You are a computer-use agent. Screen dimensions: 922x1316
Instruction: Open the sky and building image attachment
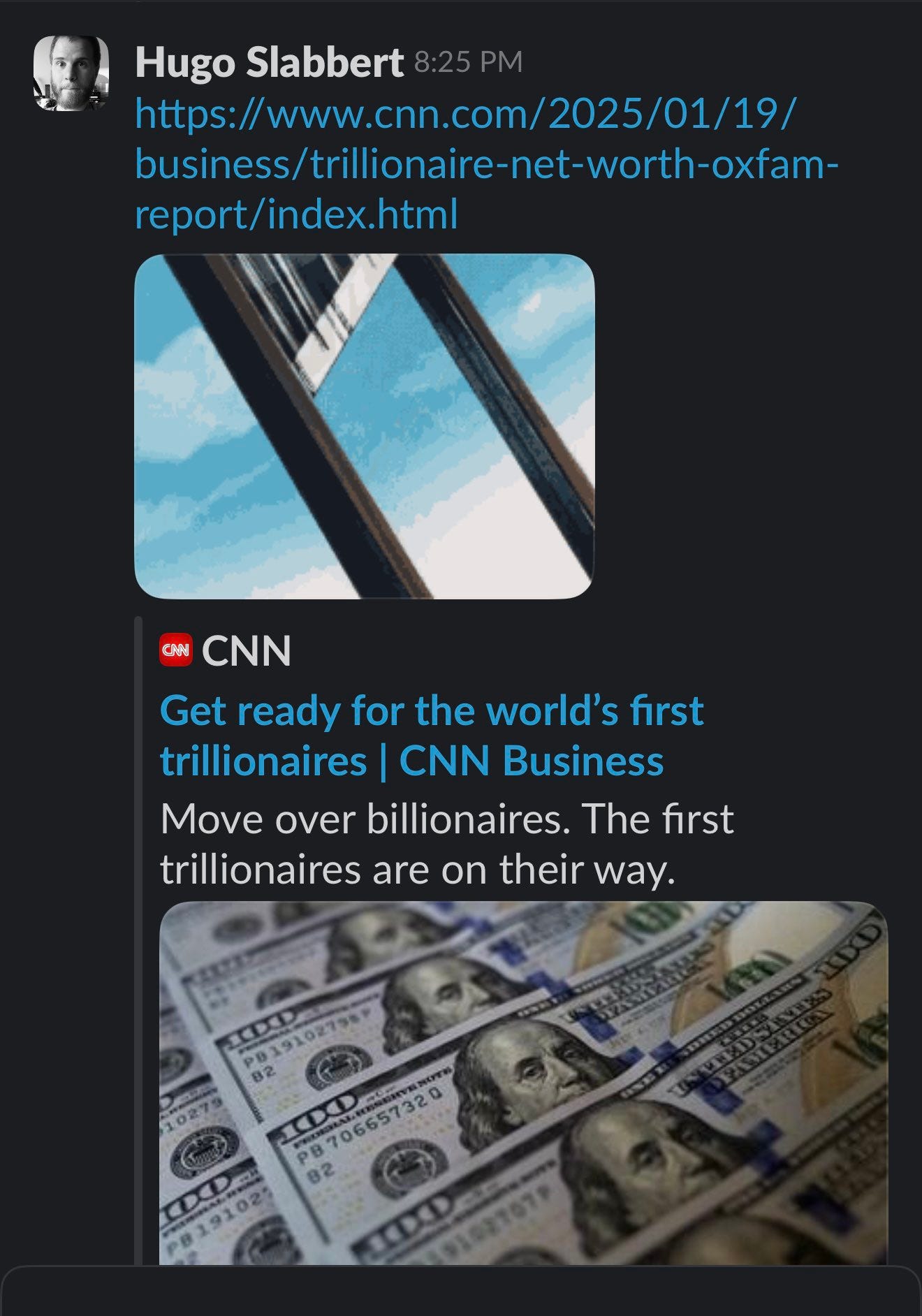tap(364, 426)
